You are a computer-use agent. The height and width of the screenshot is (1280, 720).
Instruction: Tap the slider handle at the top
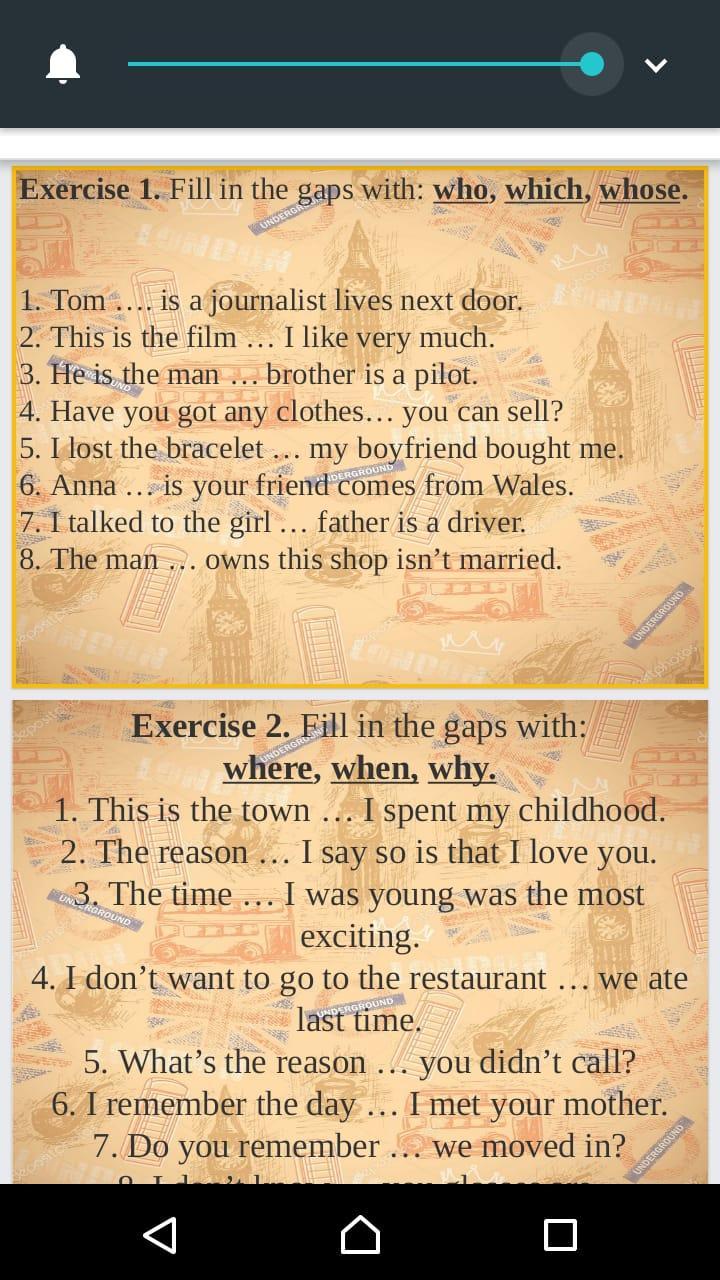click(x=592, y=64)
